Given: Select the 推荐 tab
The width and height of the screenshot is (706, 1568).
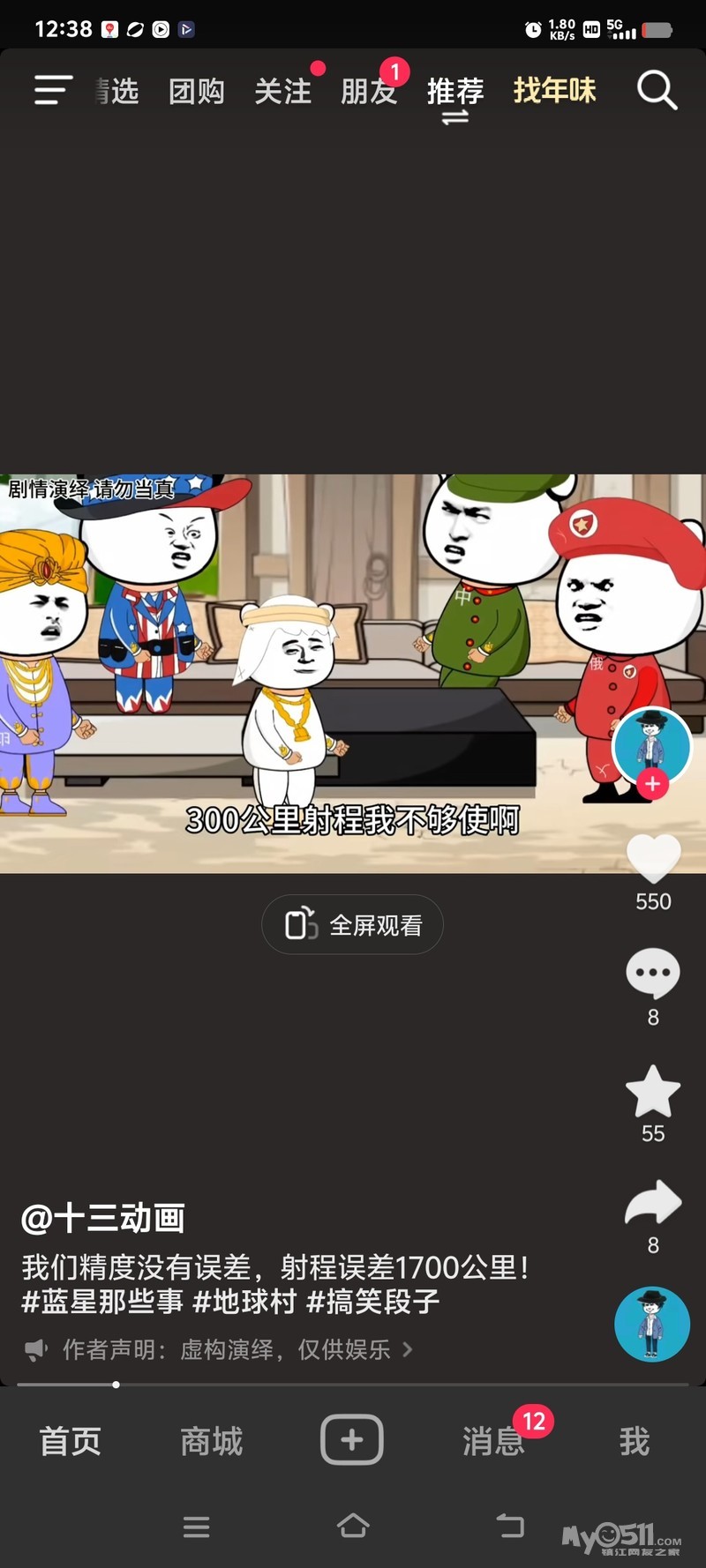Looking at the screenshot, I should (x=455, y=91).
